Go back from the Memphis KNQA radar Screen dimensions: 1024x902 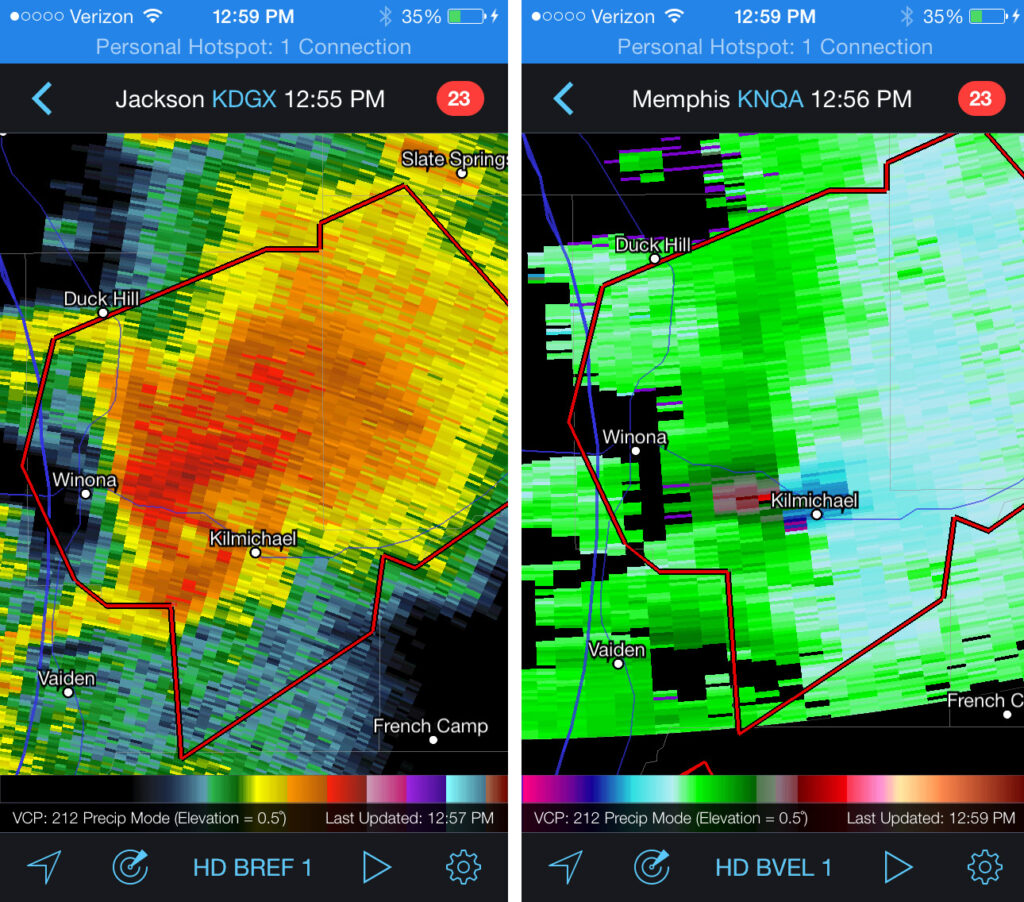point(564,99)
